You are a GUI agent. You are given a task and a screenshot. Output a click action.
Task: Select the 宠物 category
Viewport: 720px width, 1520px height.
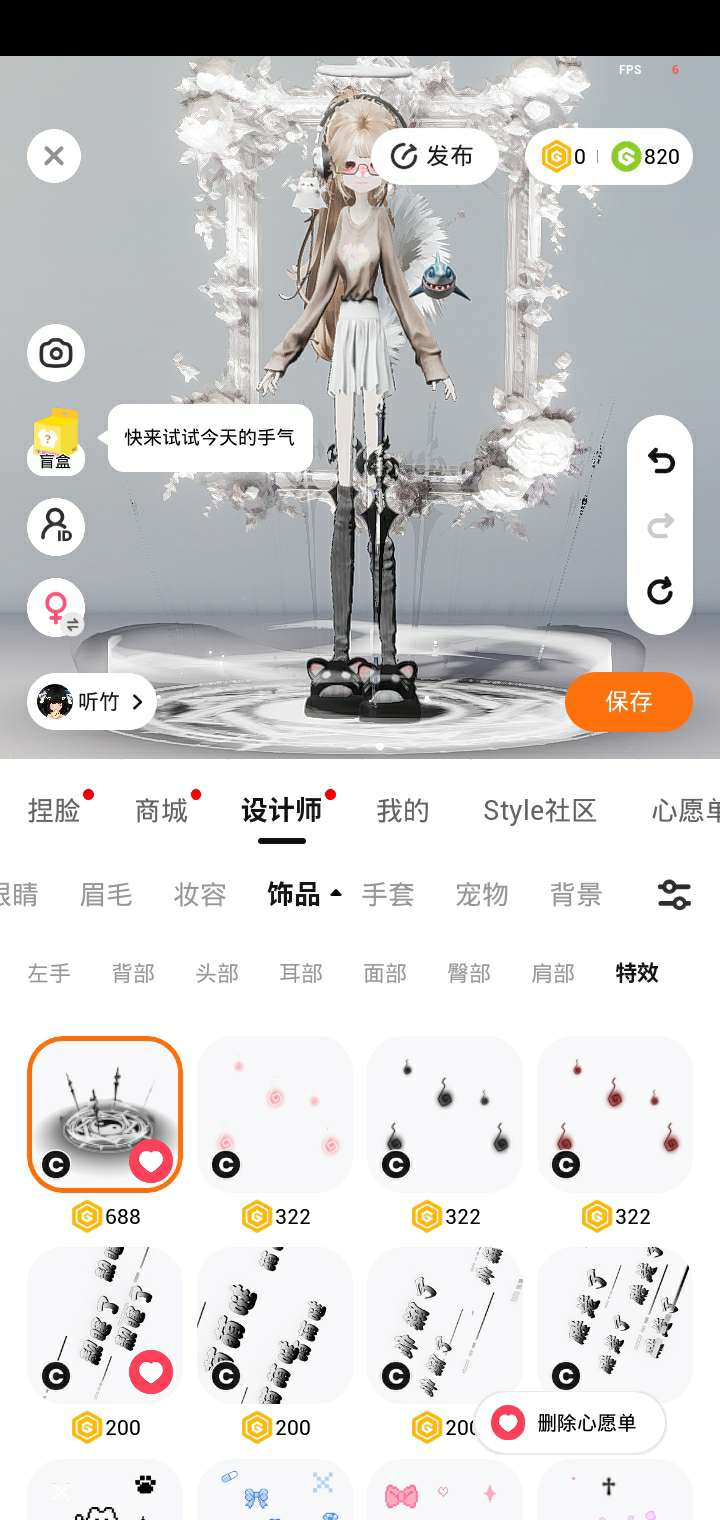click(482, 894)
